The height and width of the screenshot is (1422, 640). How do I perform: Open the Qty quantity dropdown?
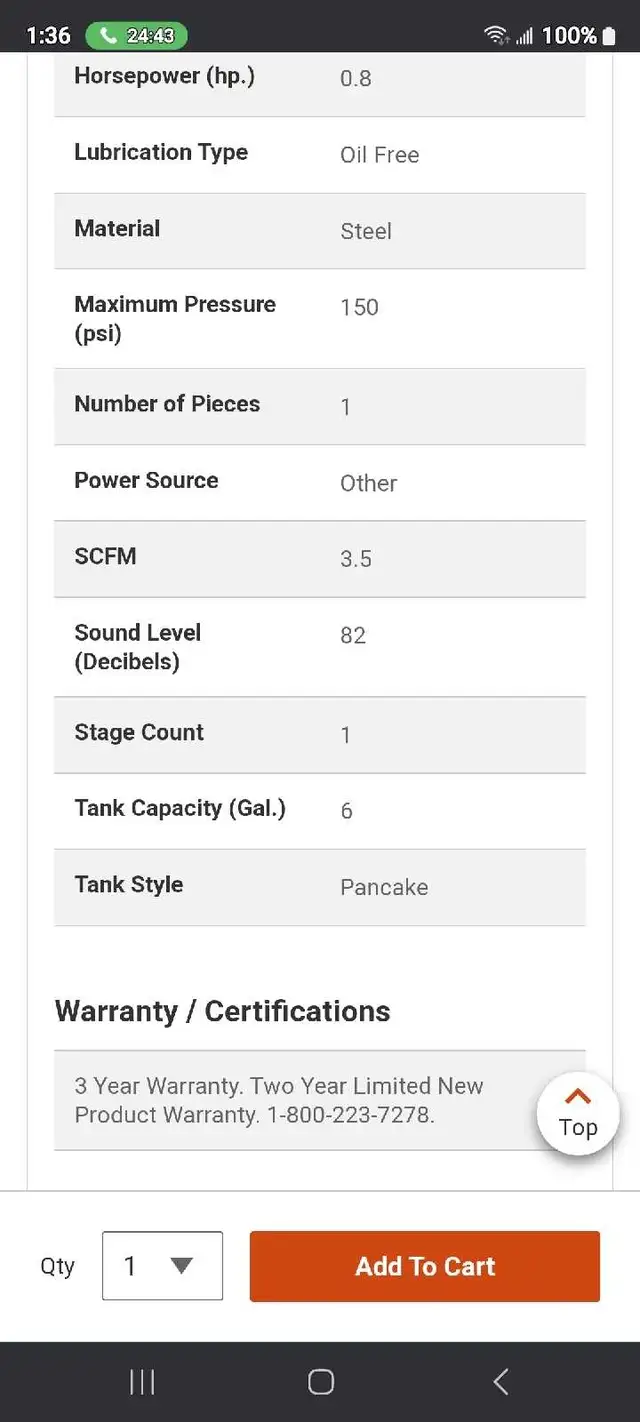pos(162,1266)
